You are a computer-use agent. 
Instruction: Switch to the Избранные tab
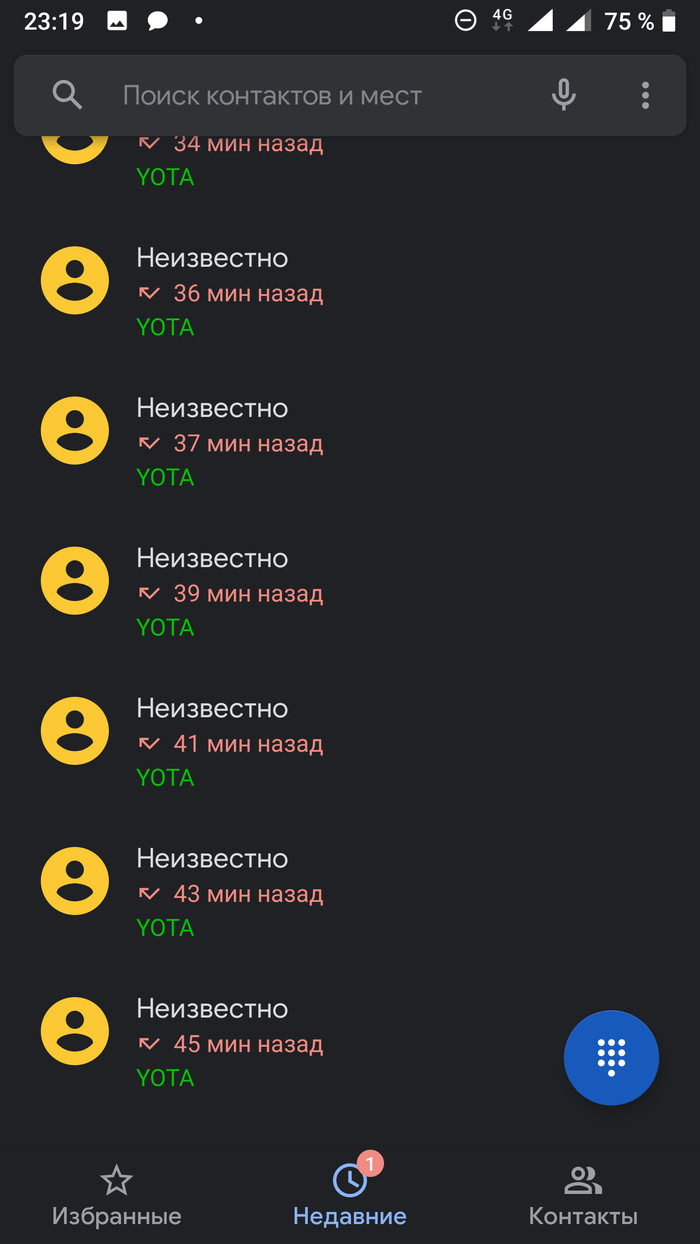pyautogui.click(x=117, y=1197)
